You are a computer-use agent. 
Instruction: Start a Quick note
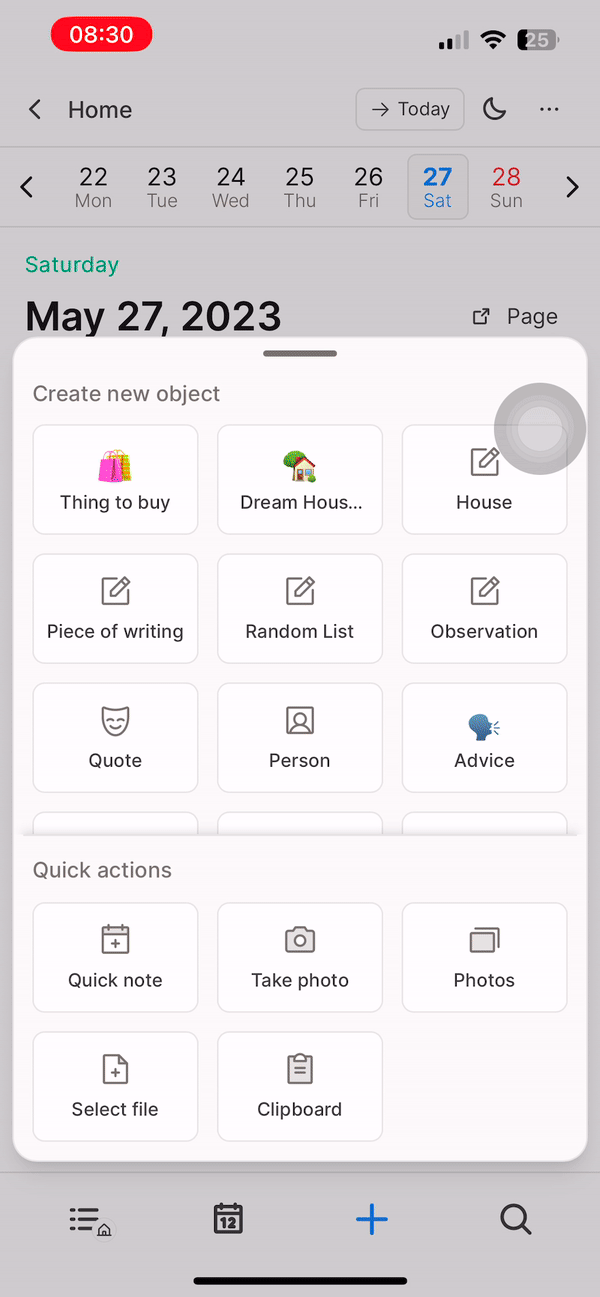click(115, 957)
